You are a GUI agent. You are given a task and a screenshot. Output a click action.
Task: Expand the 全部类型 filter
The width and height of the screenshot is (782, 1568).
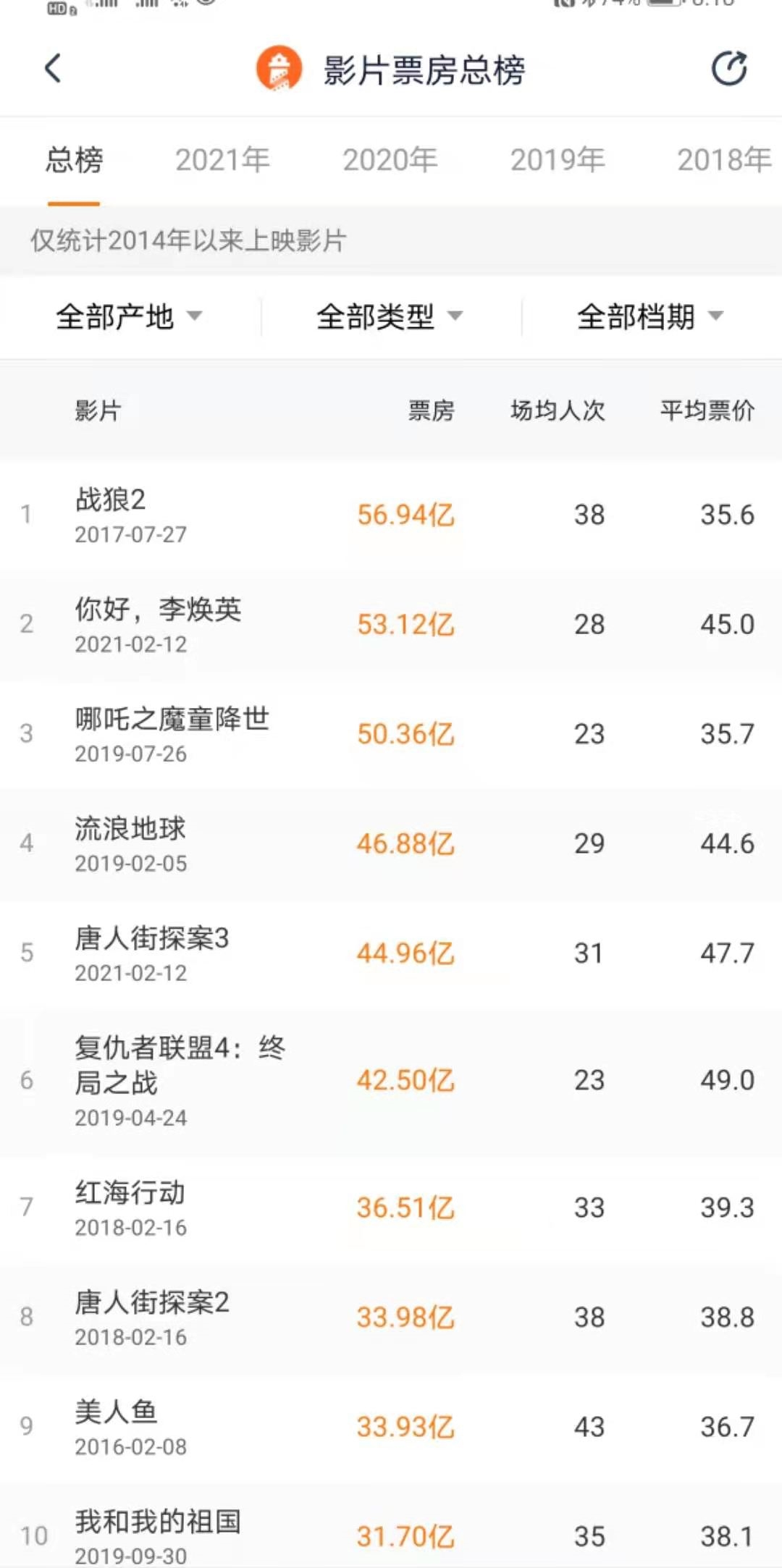tap(390, 316)
